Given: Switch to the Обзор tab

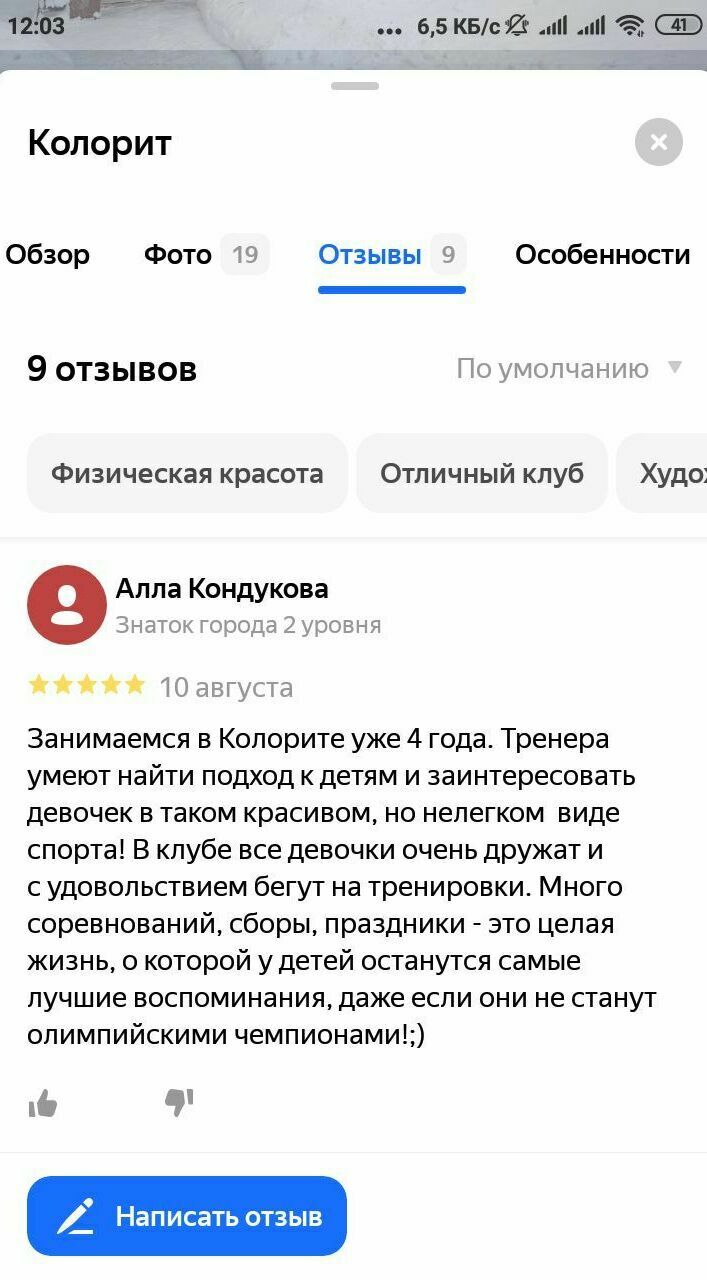Looking at the screenshot, I should pyautogui.click(x=47, y=255).
